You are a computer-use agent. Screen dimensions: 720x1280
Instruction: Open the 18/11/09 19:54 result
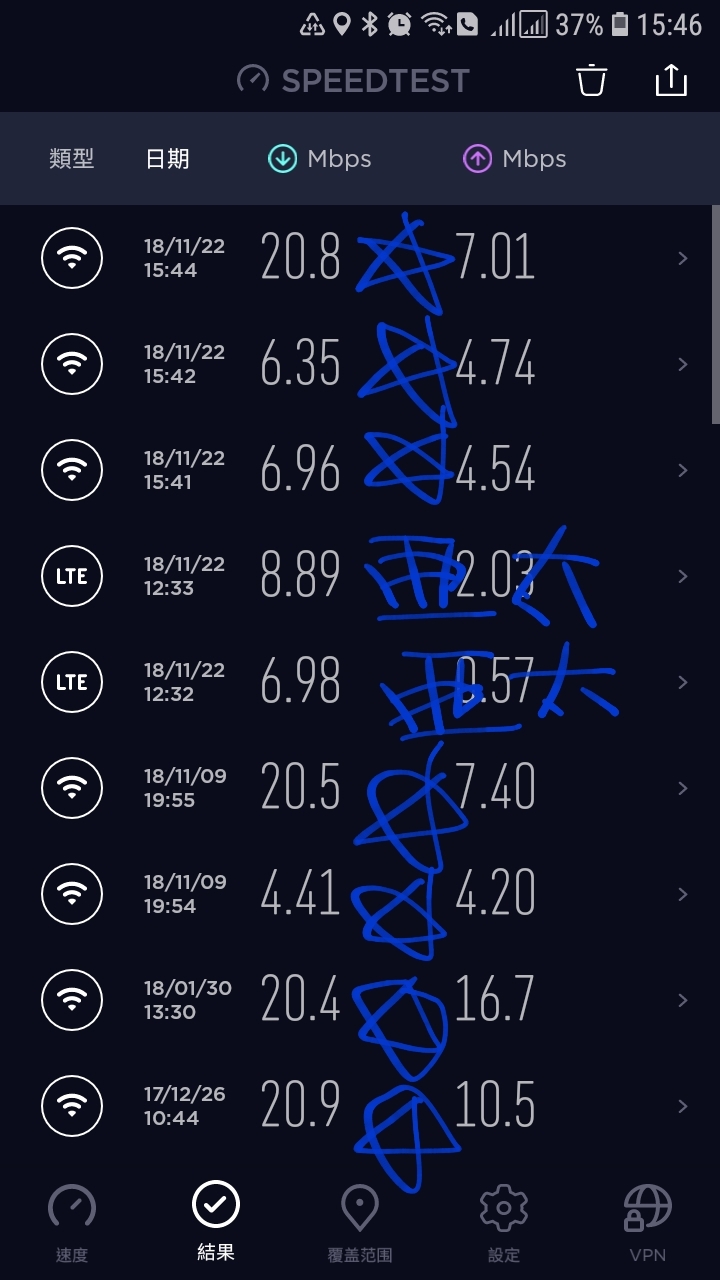coord(360,894)
